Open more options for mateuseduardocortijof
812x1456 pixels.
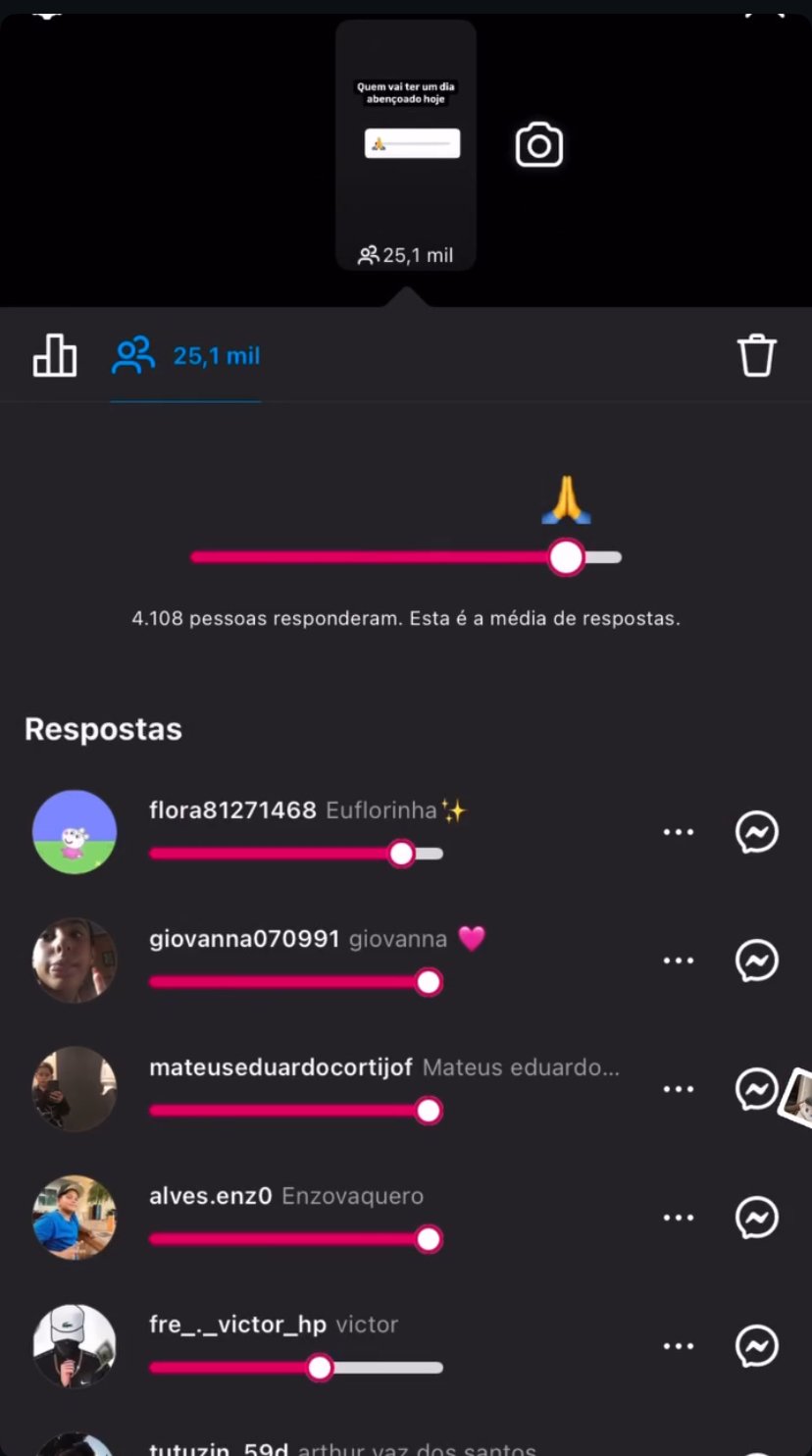pos(679,1089)
